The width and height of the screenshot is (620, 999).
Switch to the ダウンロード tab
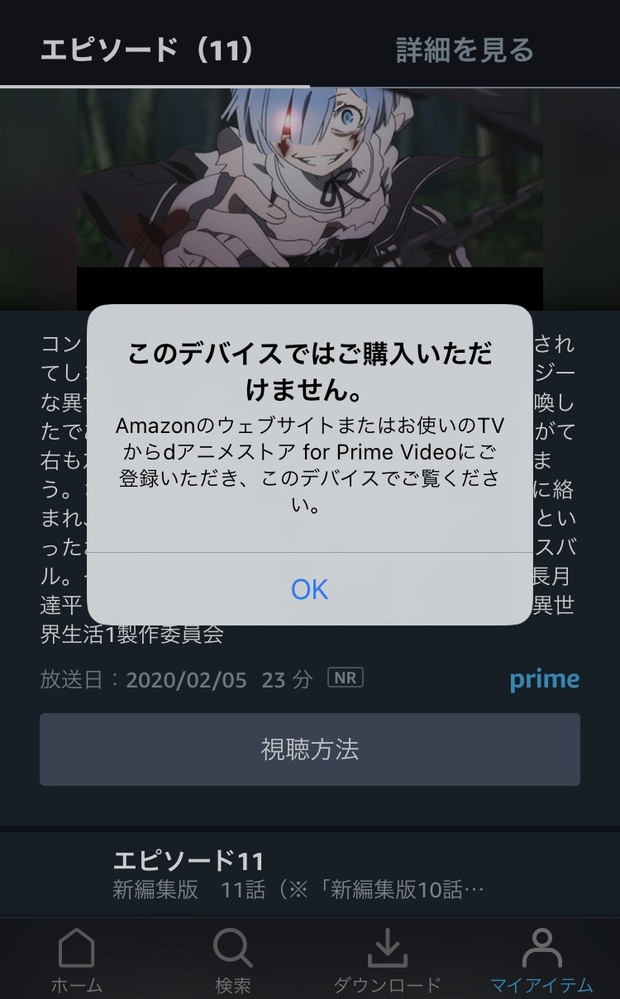click(387, 959)
